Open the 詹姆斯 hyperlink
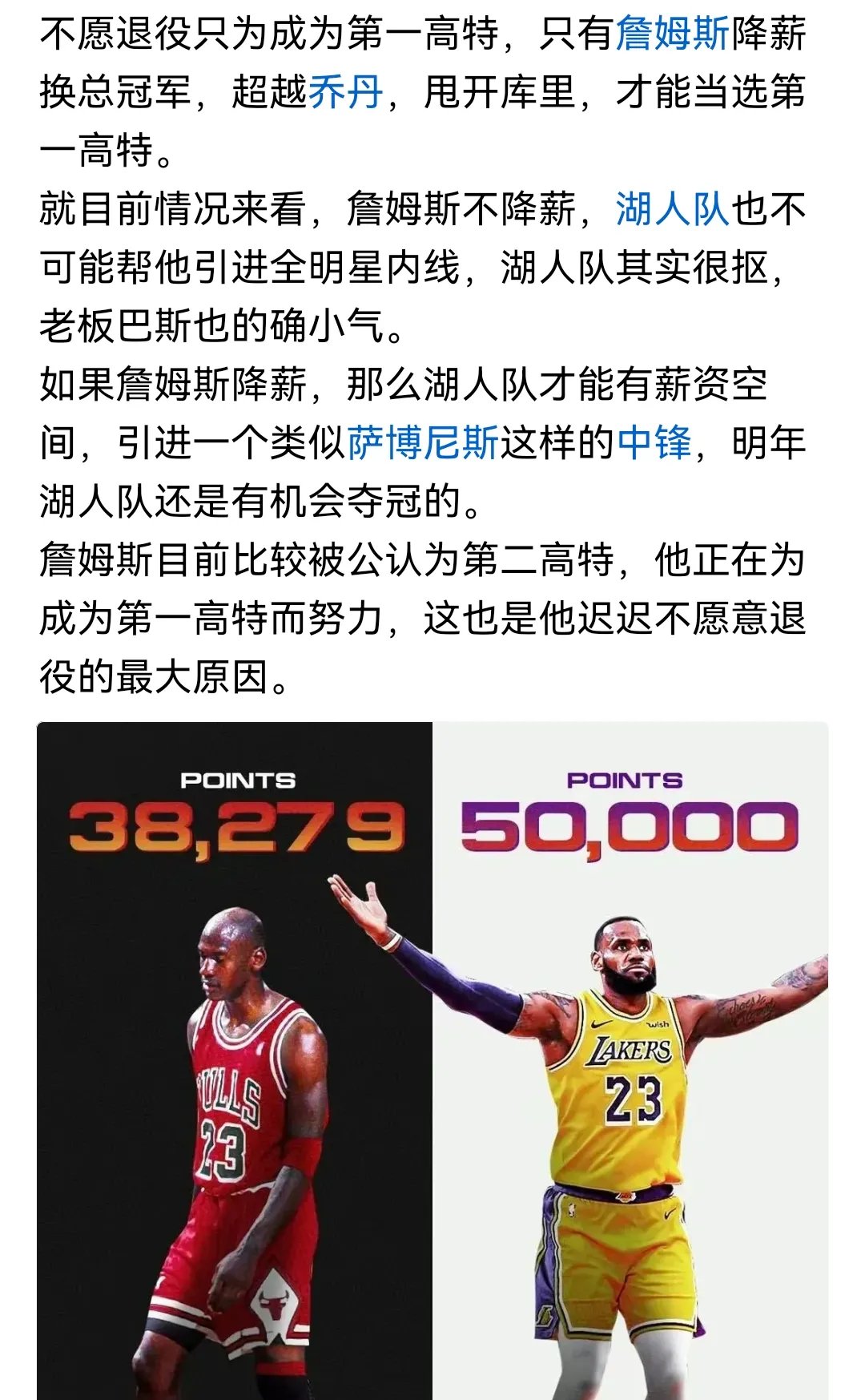This screenshot has height=1400, width=865. click(672, 34)
